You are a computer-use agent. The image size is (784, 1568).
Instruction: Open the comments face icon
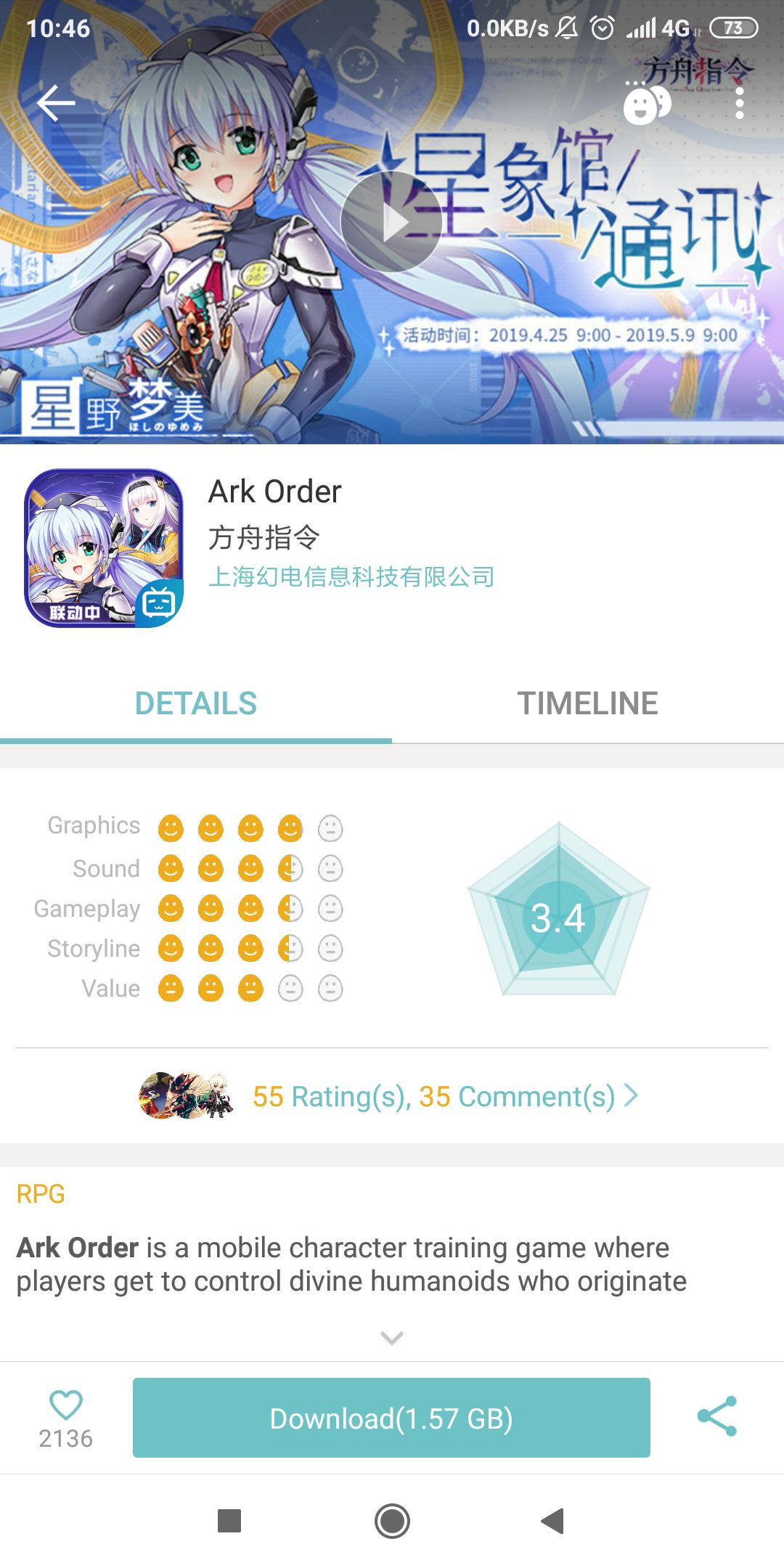tap(646, 104)
